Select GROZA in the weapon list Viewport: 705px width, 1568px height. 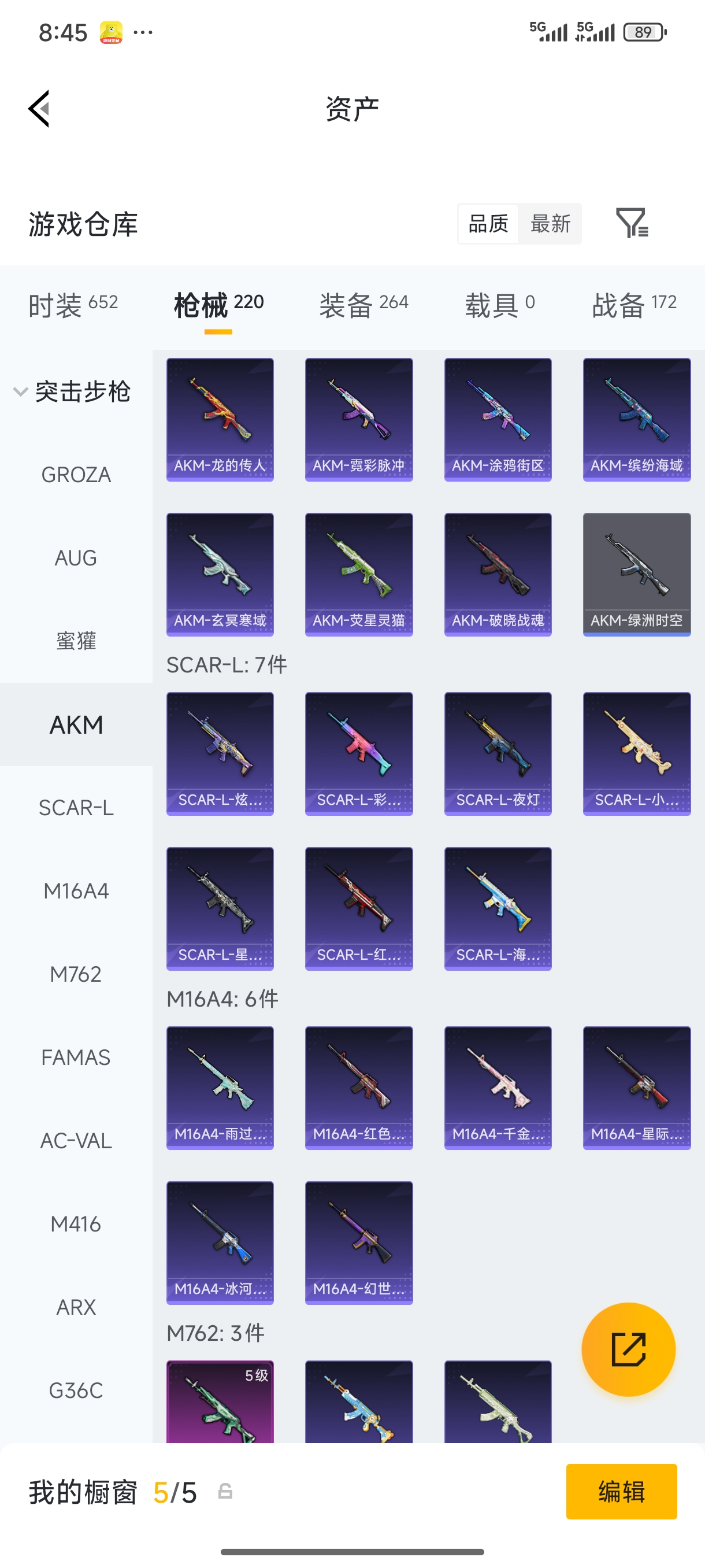tap(76, 475)
